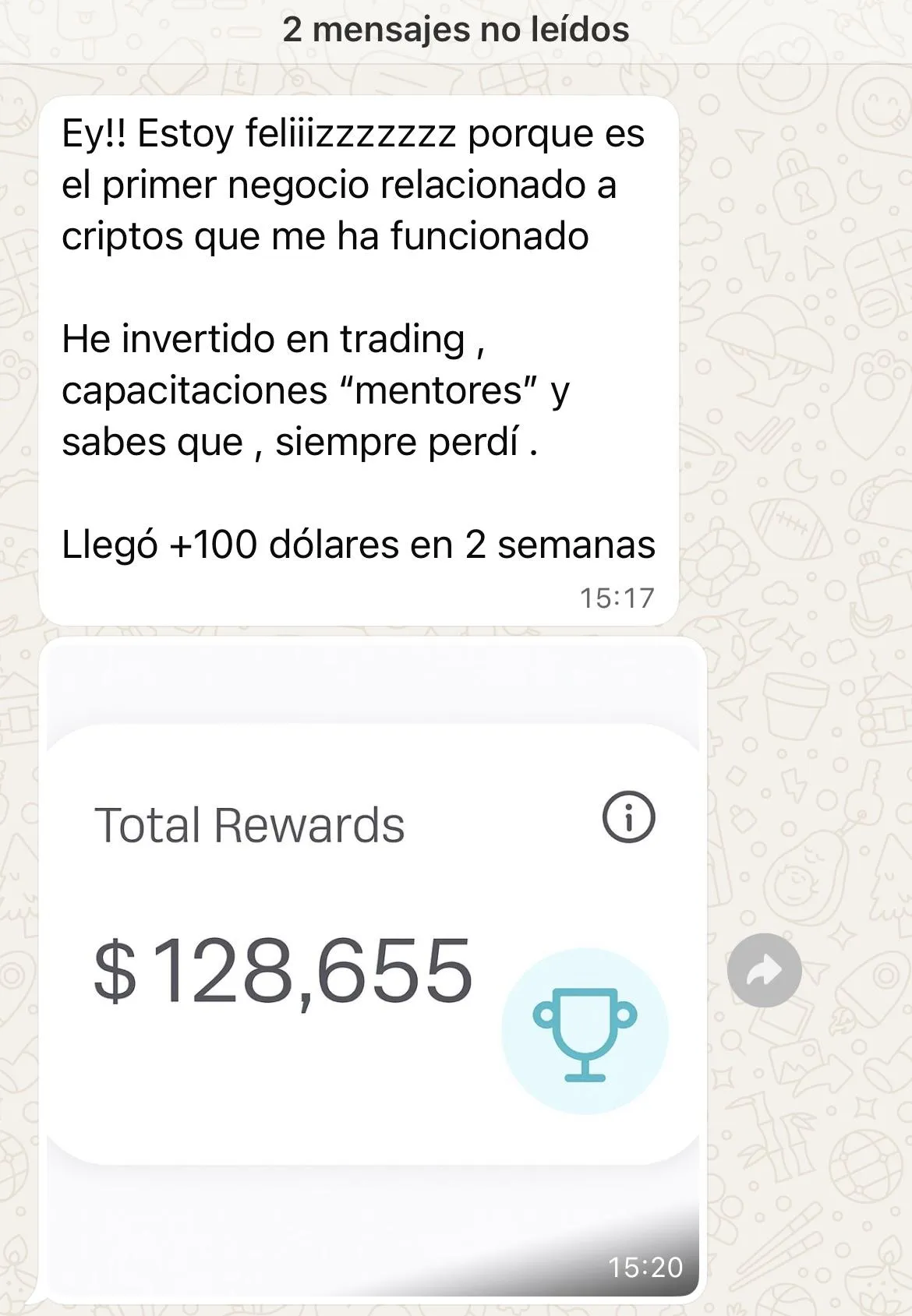Forward the Total Rewards image message

(764, 970)
